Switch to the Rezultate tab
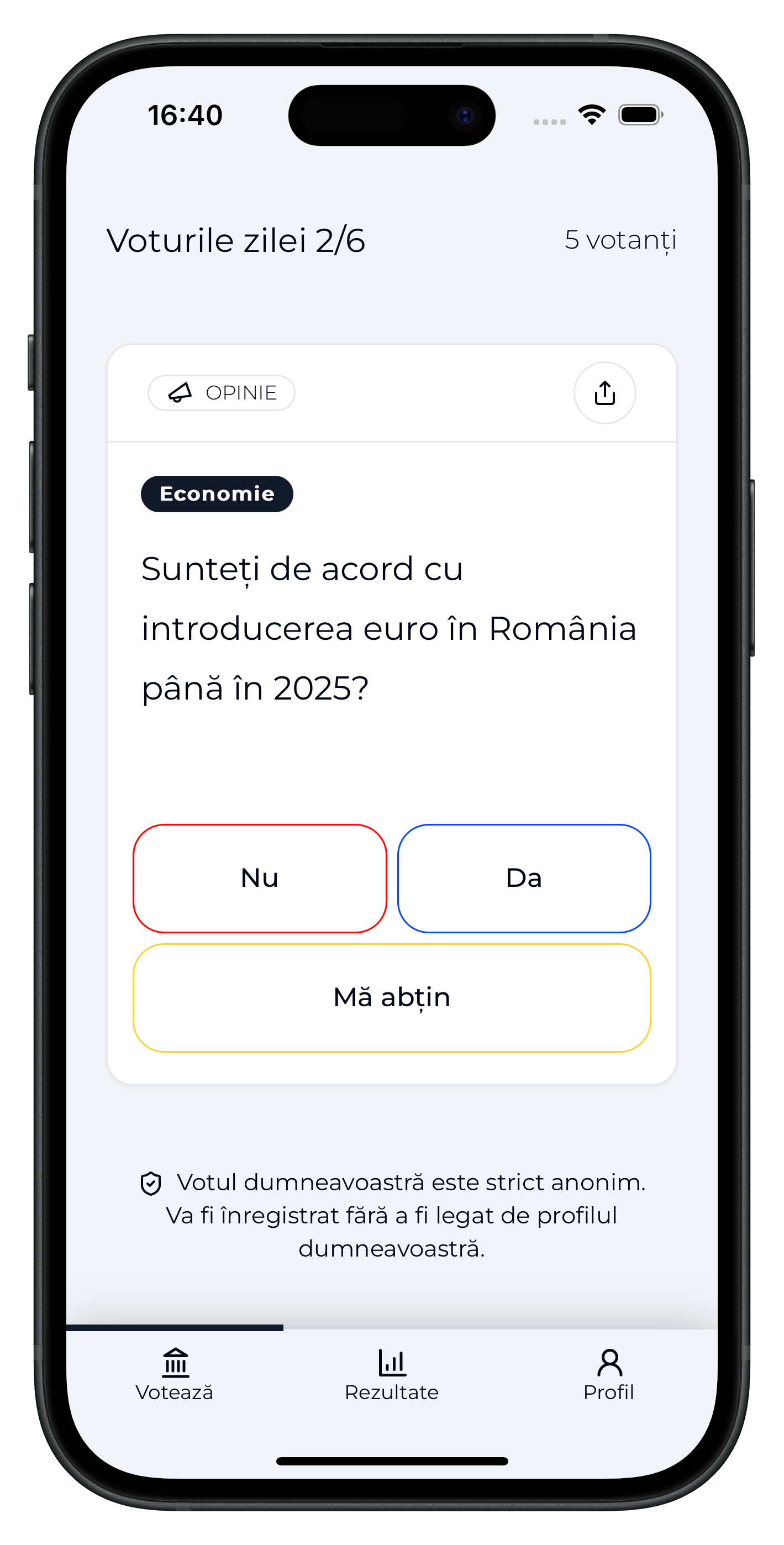The image size is (784, 1545). tap(392, 1375)
